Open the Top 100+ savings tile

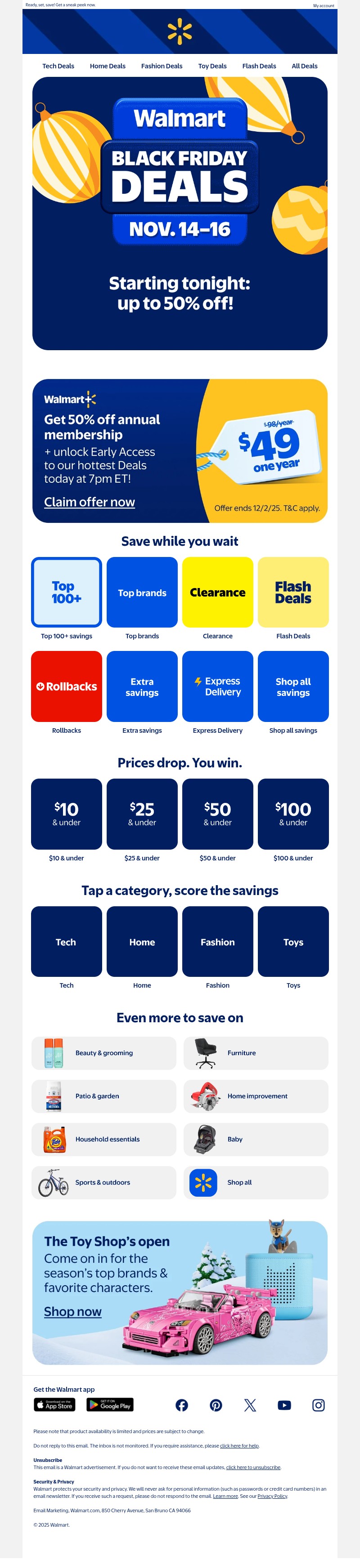pyautogui.click(x=67, y=592)
